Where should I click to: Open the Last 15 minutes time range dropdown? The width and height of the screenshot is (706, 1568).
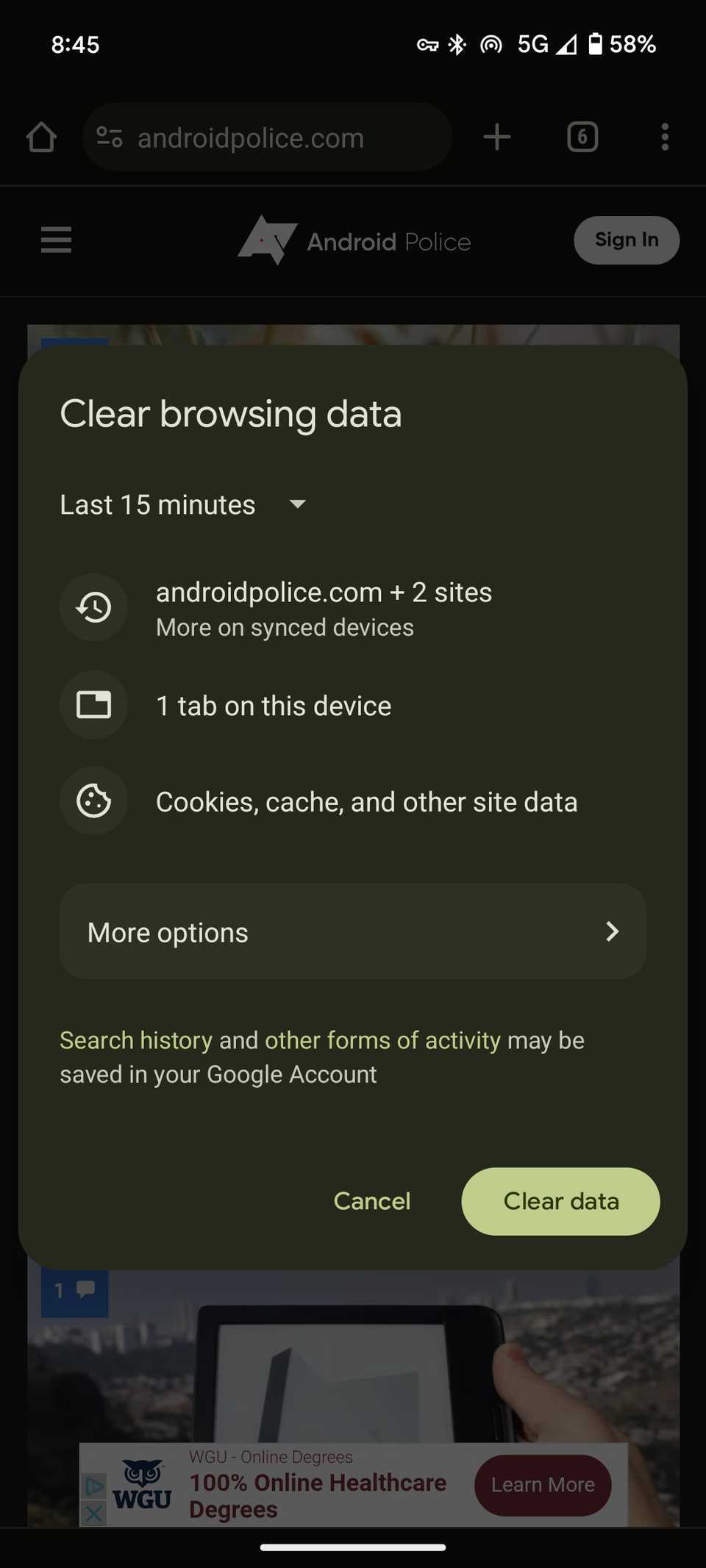[x=183, y=505]
